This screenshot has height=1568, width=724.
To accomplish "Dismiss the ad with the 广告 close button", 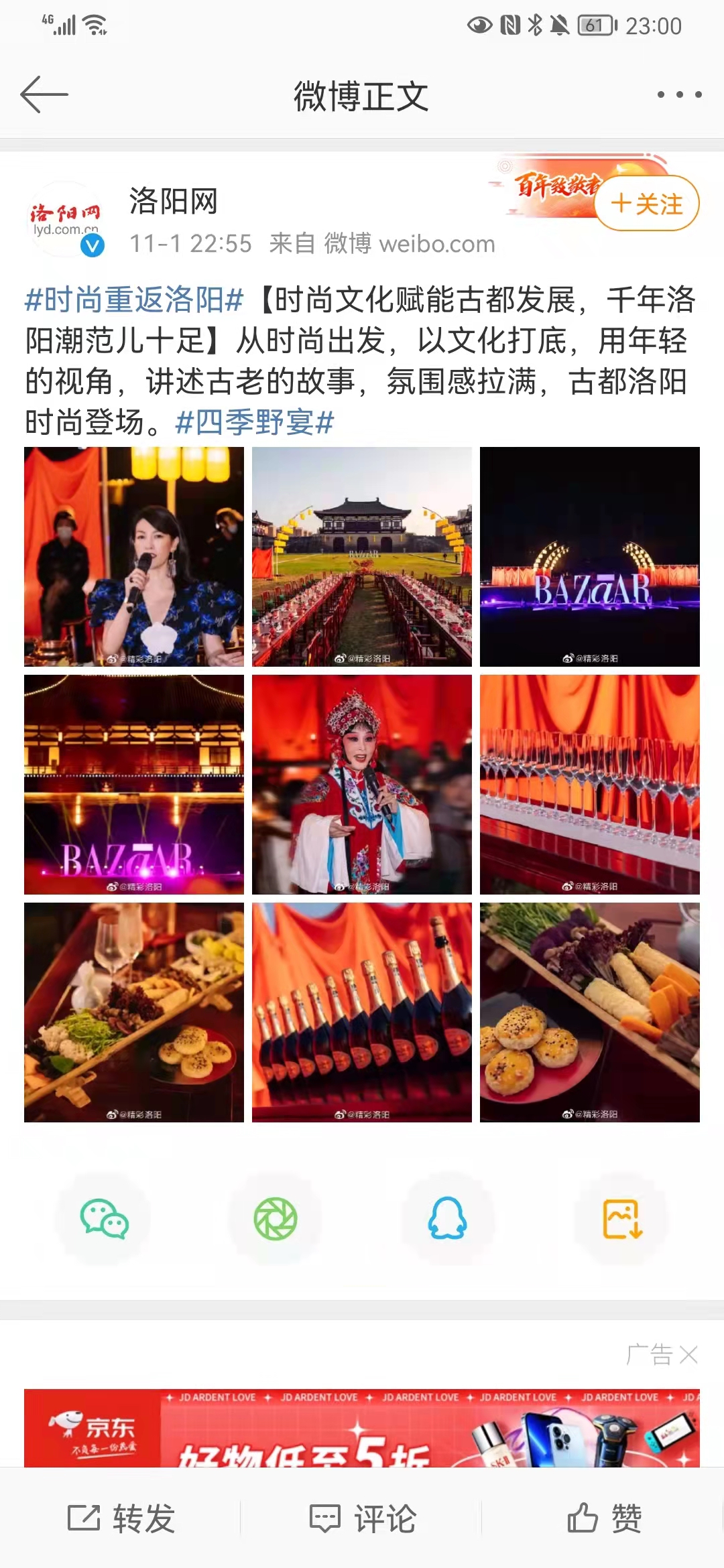I will tap(688, 1355).
